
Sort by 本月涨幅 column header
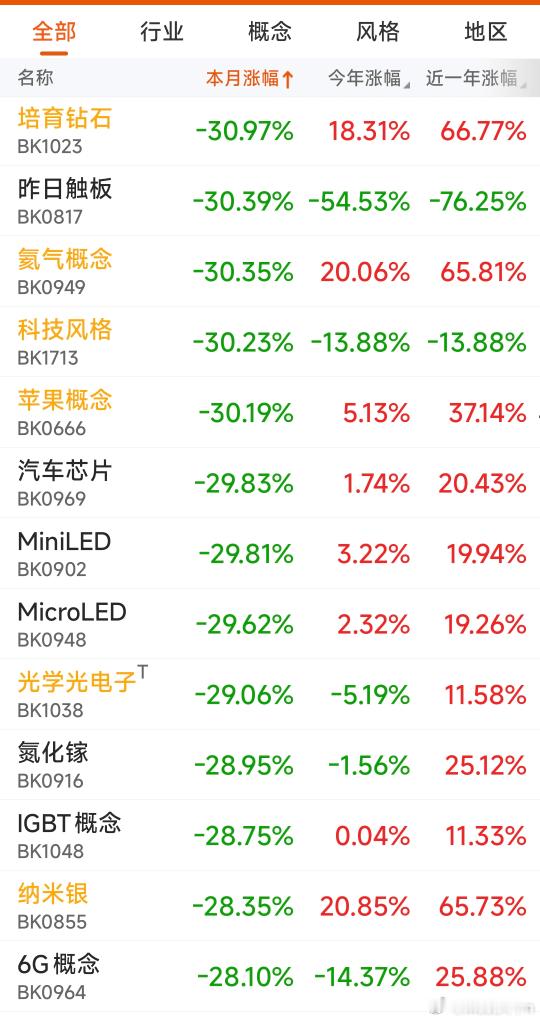[250, 79]
